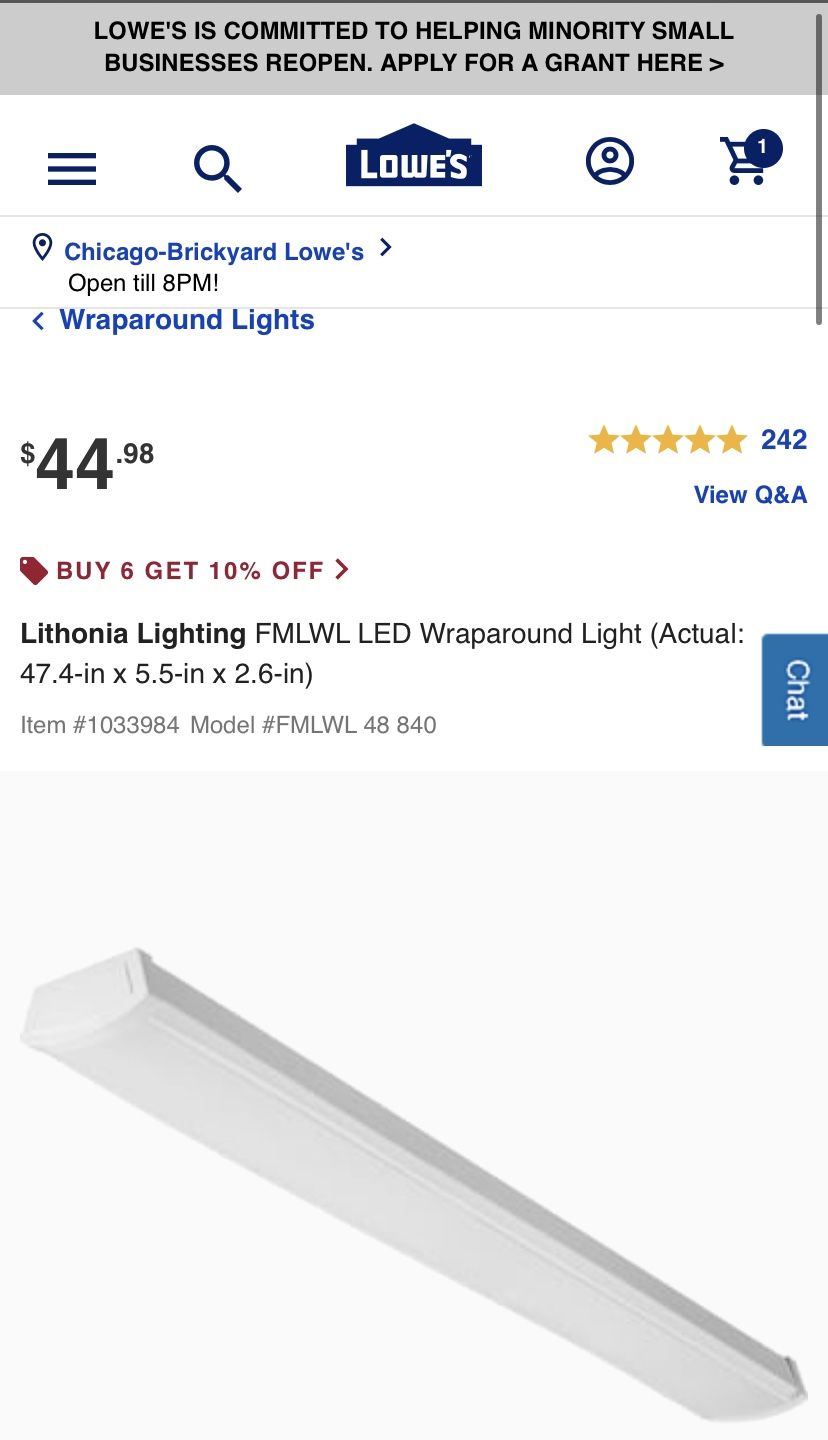Open the search magnifier icon

217,168
